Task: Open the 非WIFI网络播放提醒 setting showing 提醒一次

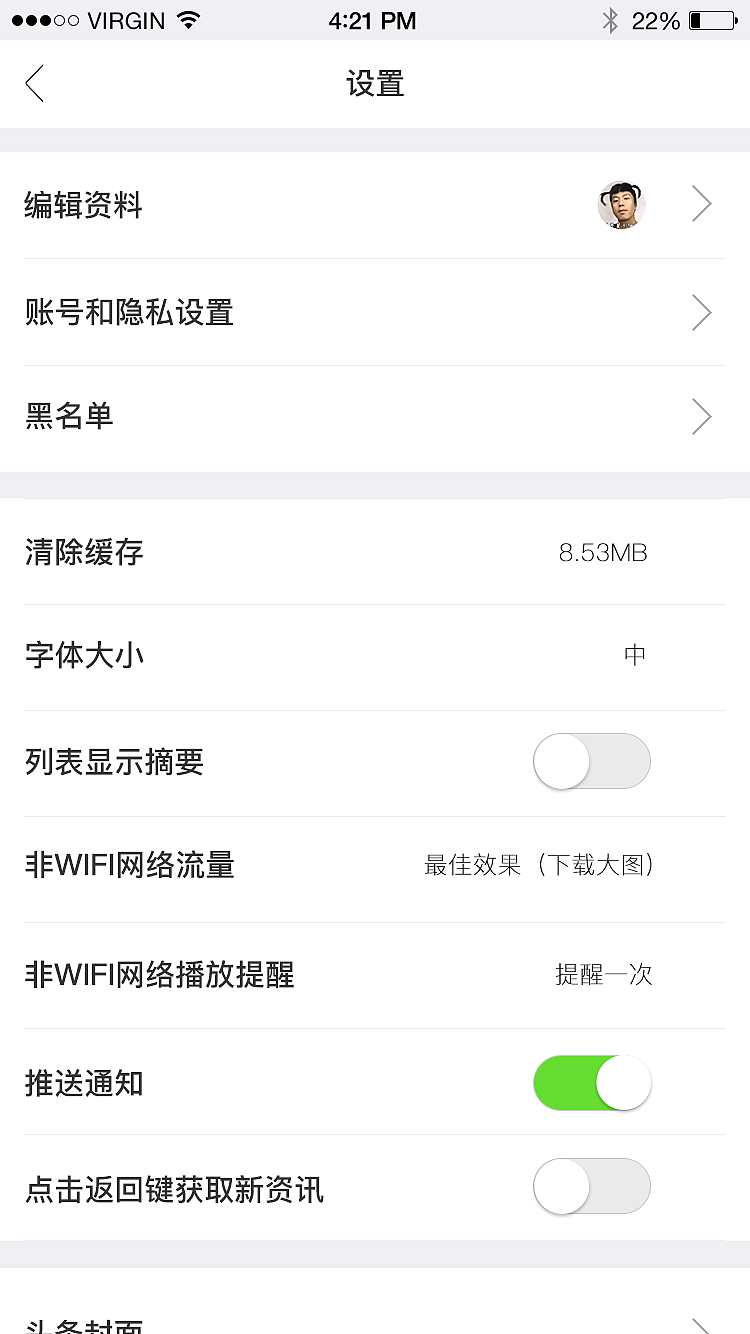Action: pyautogui.click(x=604, y=975)
